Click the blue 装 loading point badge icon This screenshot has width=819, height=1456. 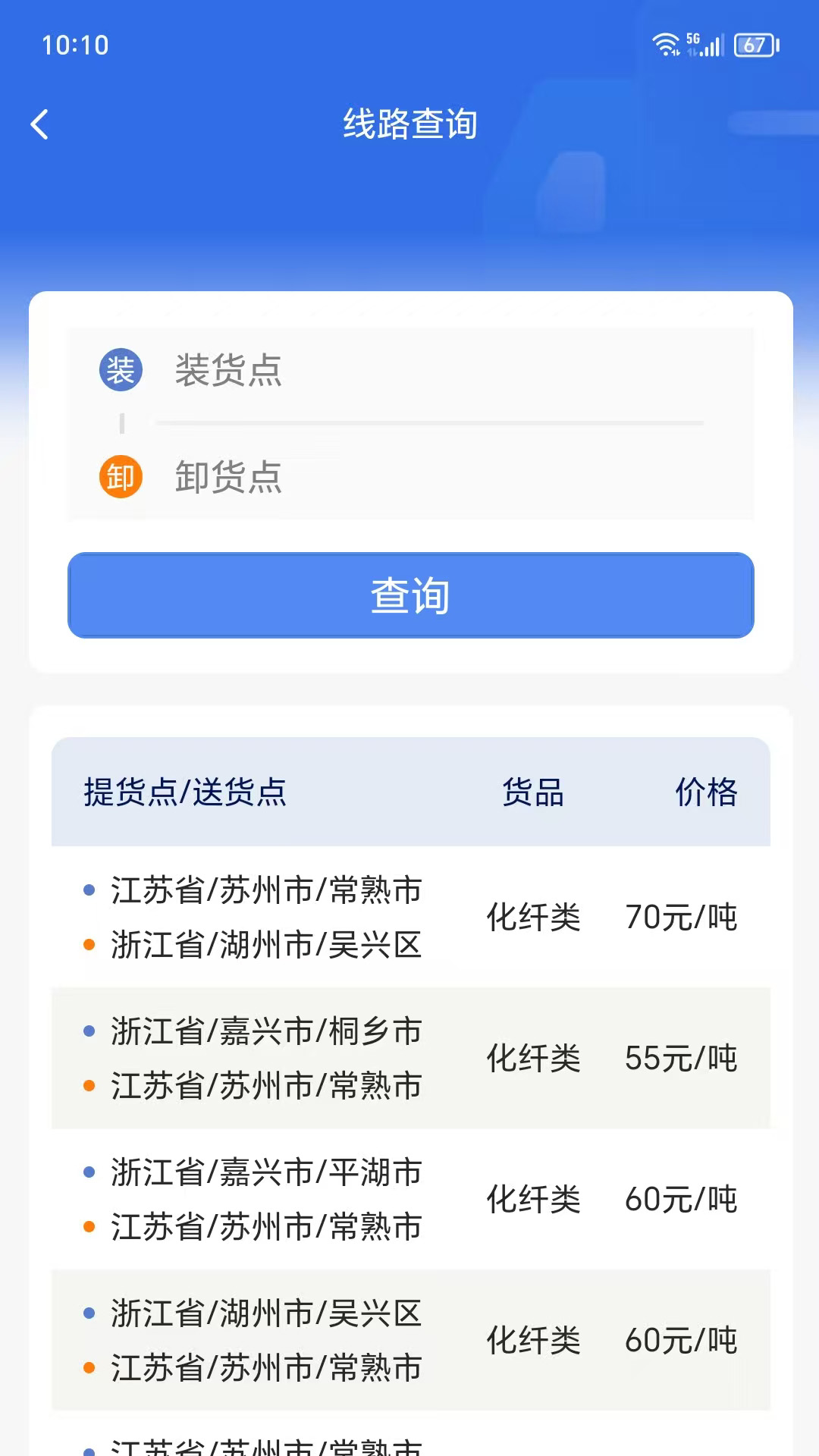pos(122,371)
